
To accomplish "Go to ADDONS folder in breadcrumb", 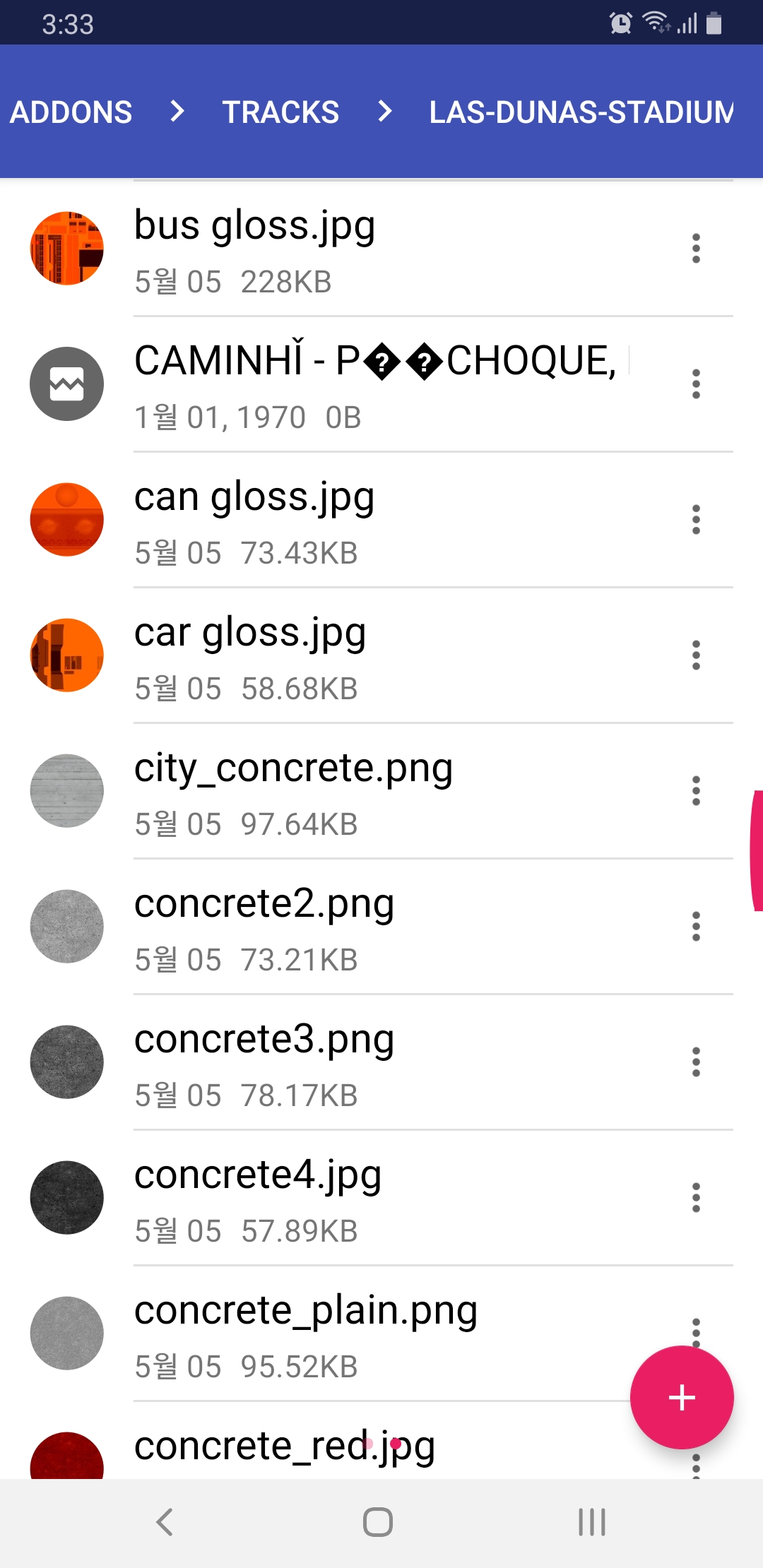I will point(71,112).
